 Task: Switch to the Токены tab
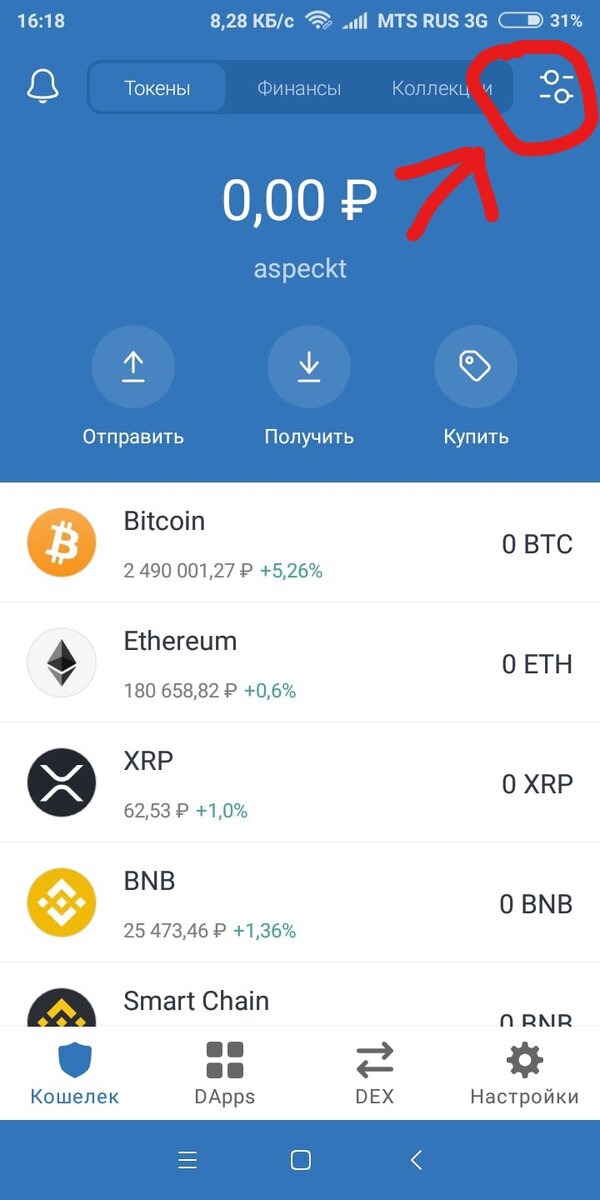click(157, 88)
